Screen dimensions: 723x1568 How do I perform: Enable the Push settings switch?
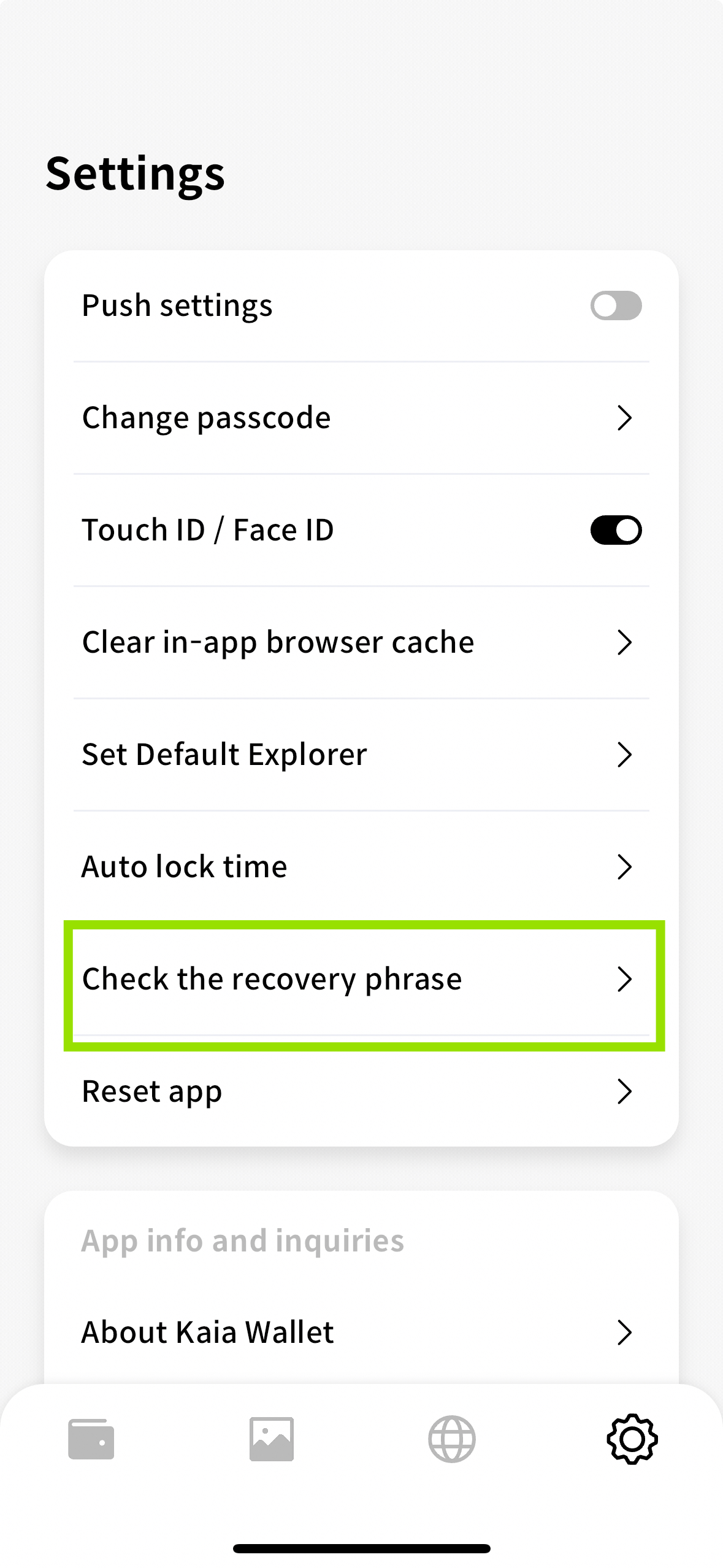pyautogui.click(x=616, y=306)
